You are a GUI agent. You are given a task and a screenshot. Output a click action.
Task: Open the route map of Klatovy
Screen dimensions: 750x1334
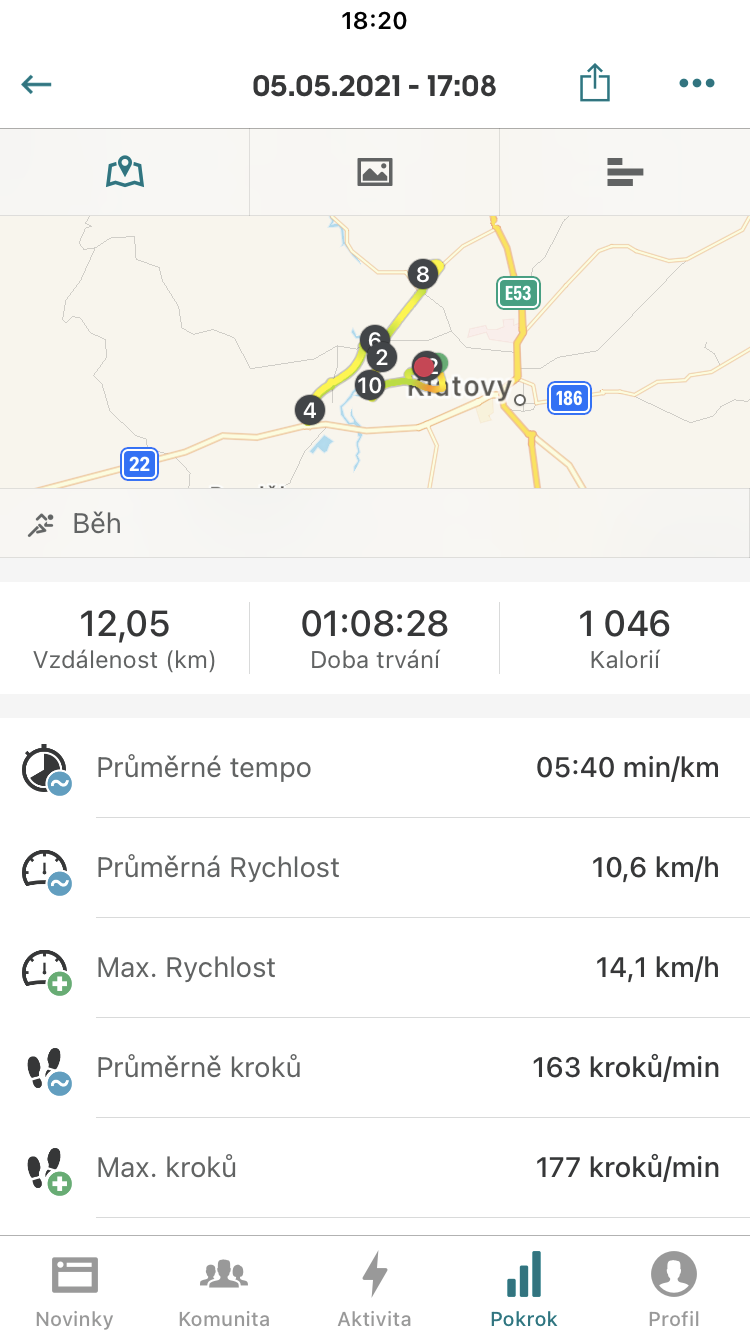coord(375,352)
